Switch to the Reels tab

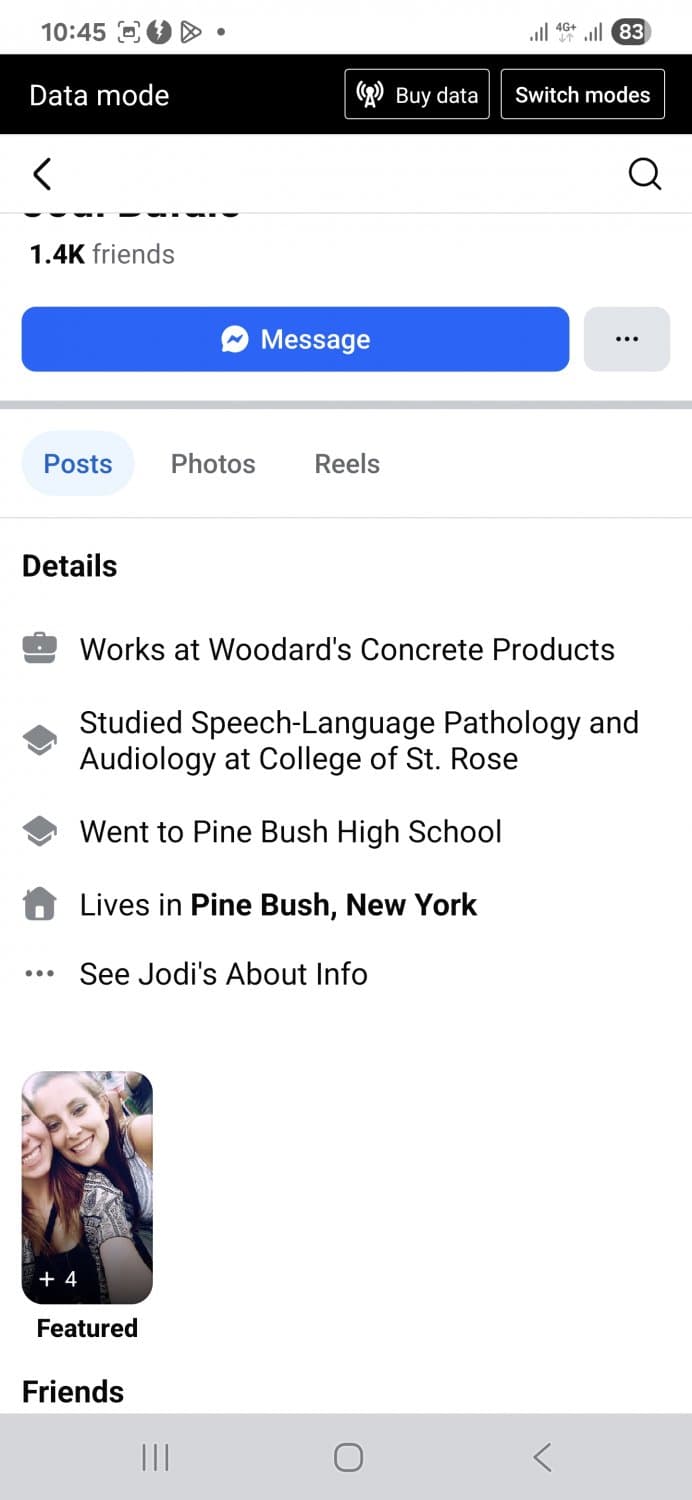(x=347, y=464)
